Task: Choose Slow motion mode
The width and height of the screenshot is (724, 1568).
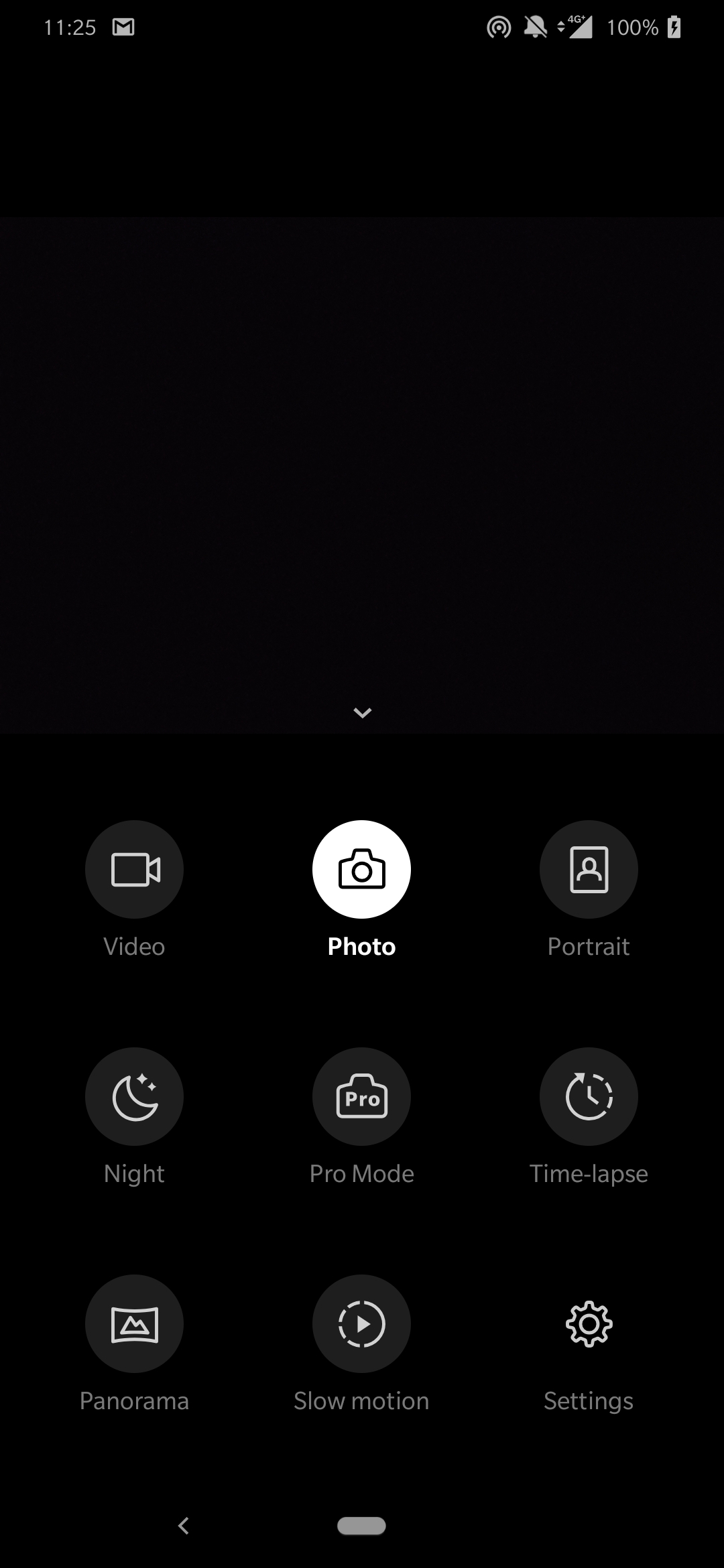Action: 361,1323
